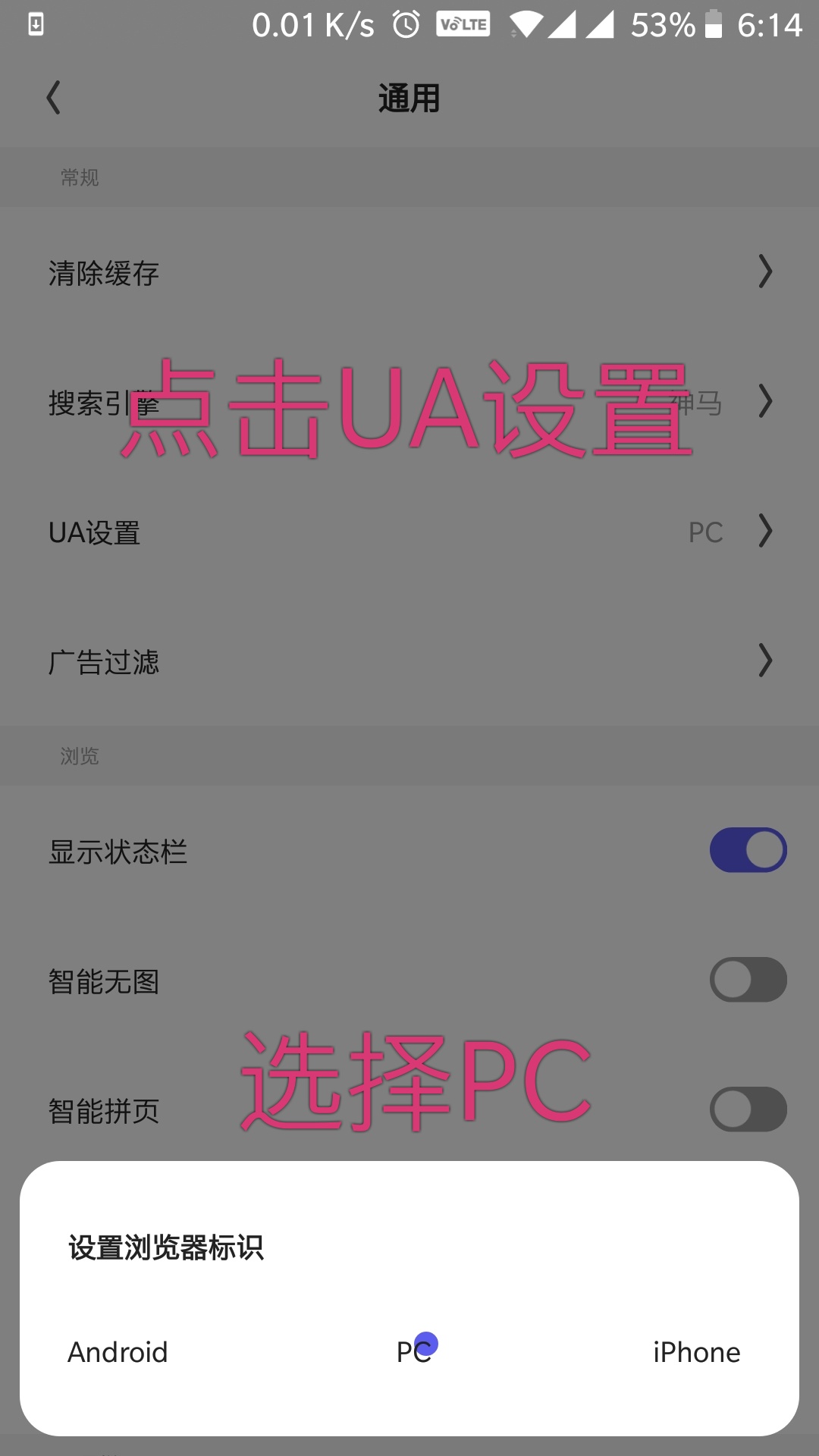Navigate back using the top-left chevron
819x1456 pixels.
pos(53,98)
